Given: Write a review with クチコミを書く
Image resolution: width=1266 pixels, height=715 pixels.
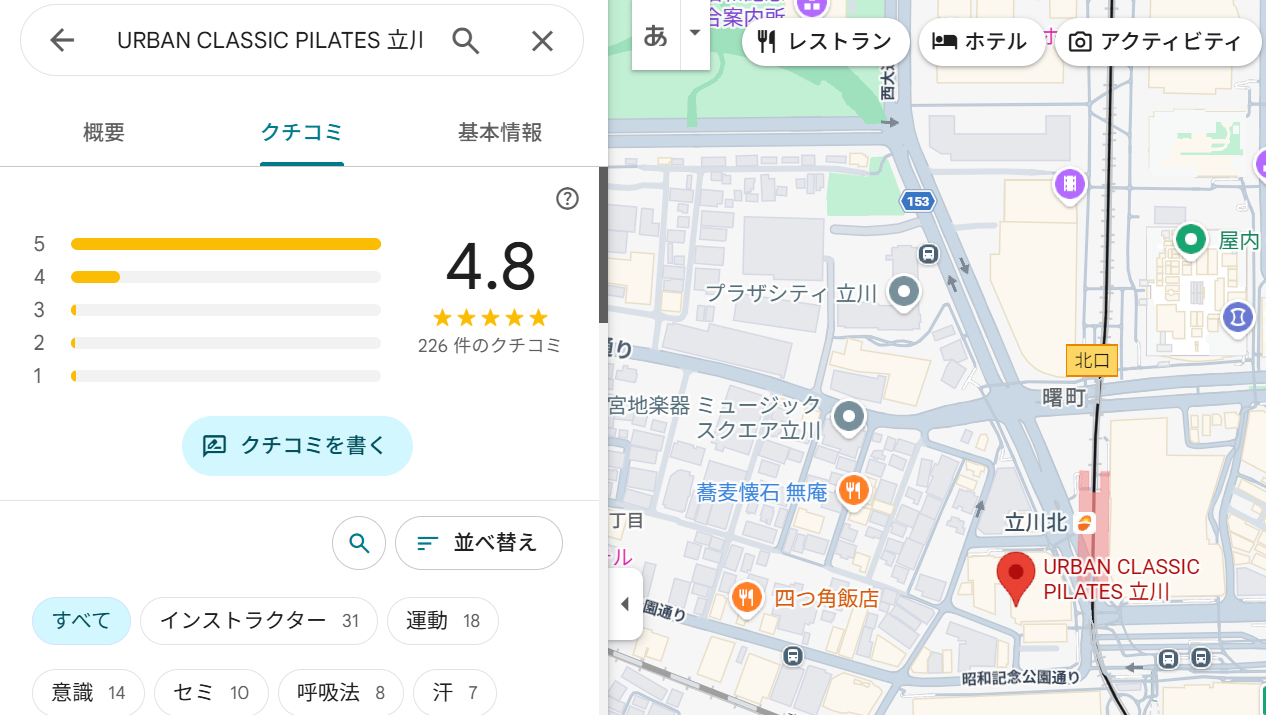Looking at the screenshot, I should pos(297,446).
